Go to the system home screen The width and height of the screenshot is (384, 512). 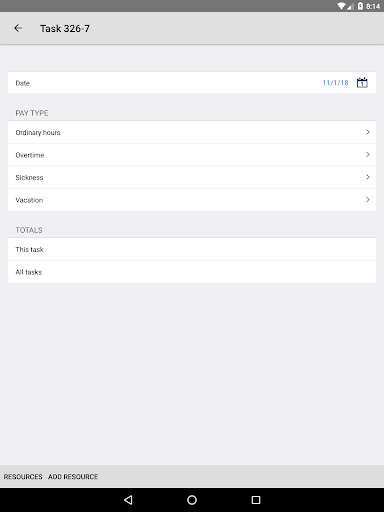192,500
